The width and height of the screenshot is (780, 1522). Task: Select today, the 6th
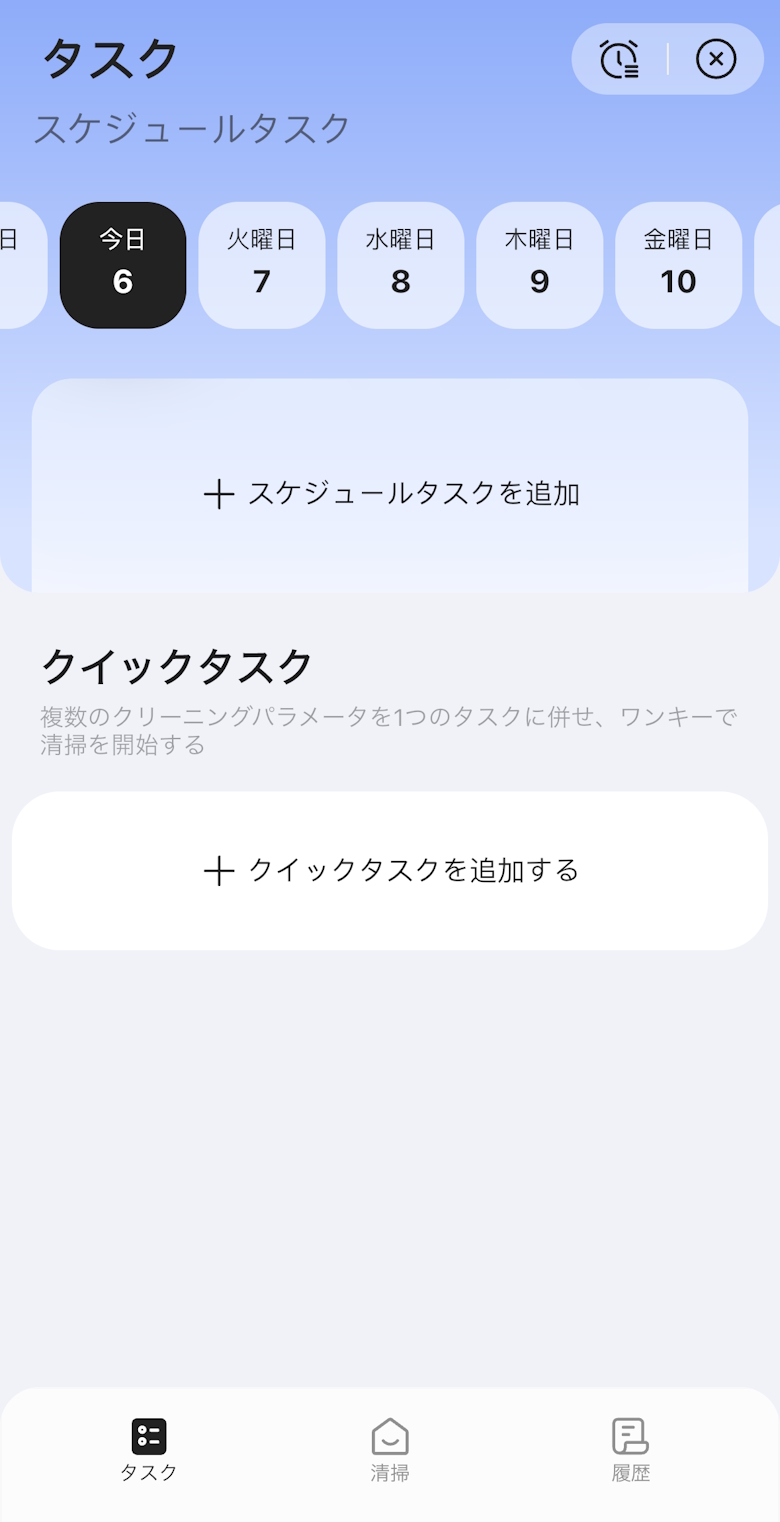click(123, 265)
